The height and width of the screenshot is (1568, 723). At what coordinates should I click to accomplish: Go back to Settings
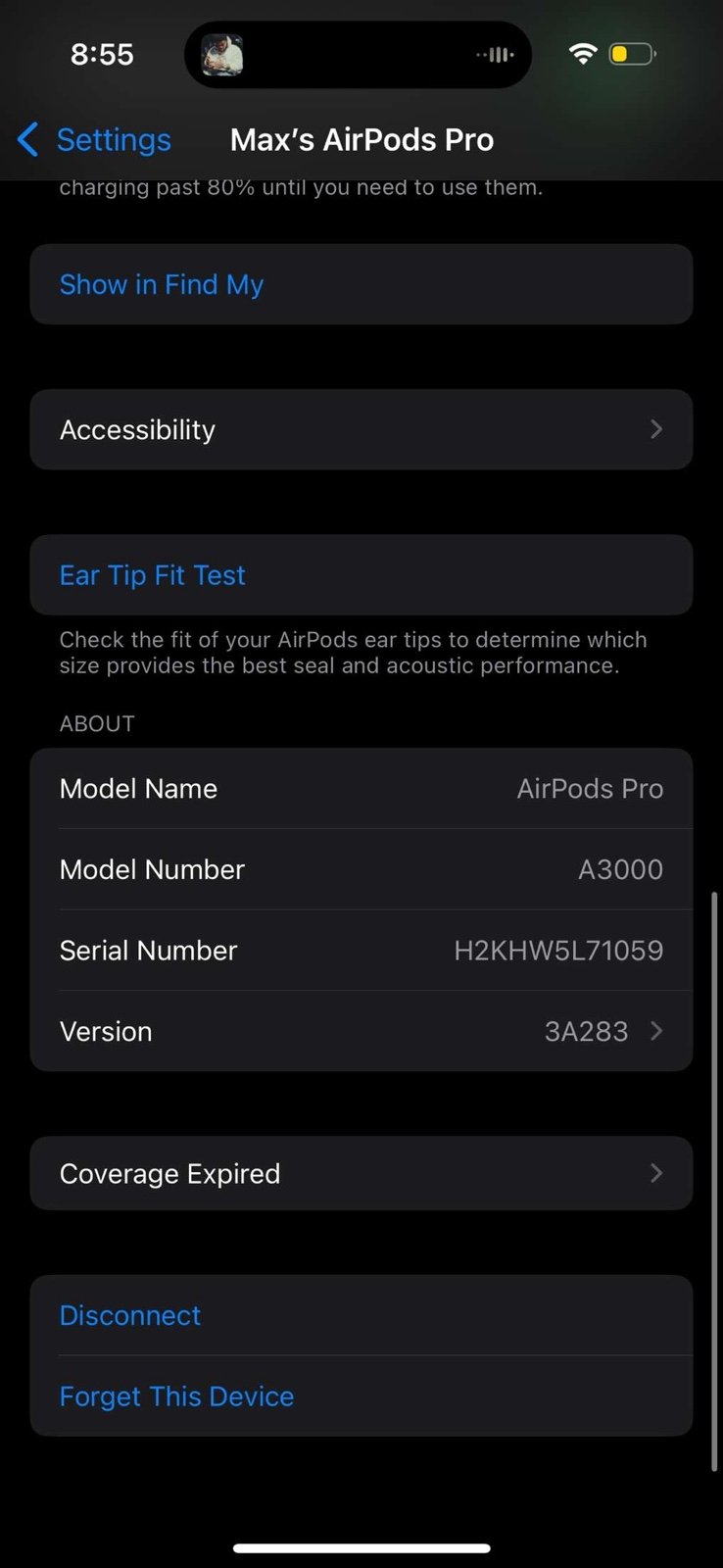[94, 140]
